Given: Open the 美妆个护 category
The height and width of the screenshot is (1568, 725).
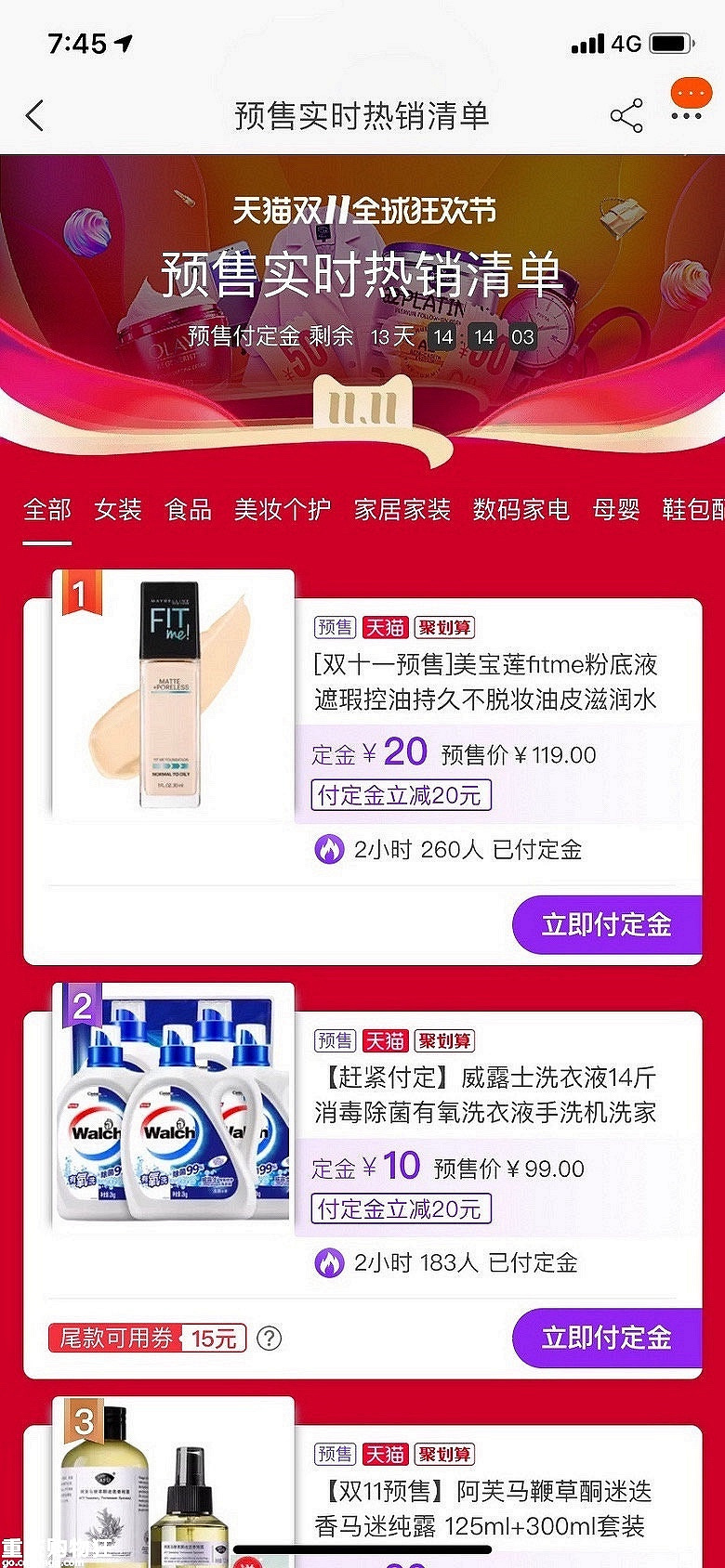Looking at the screenshot, I should pos(283,510).
